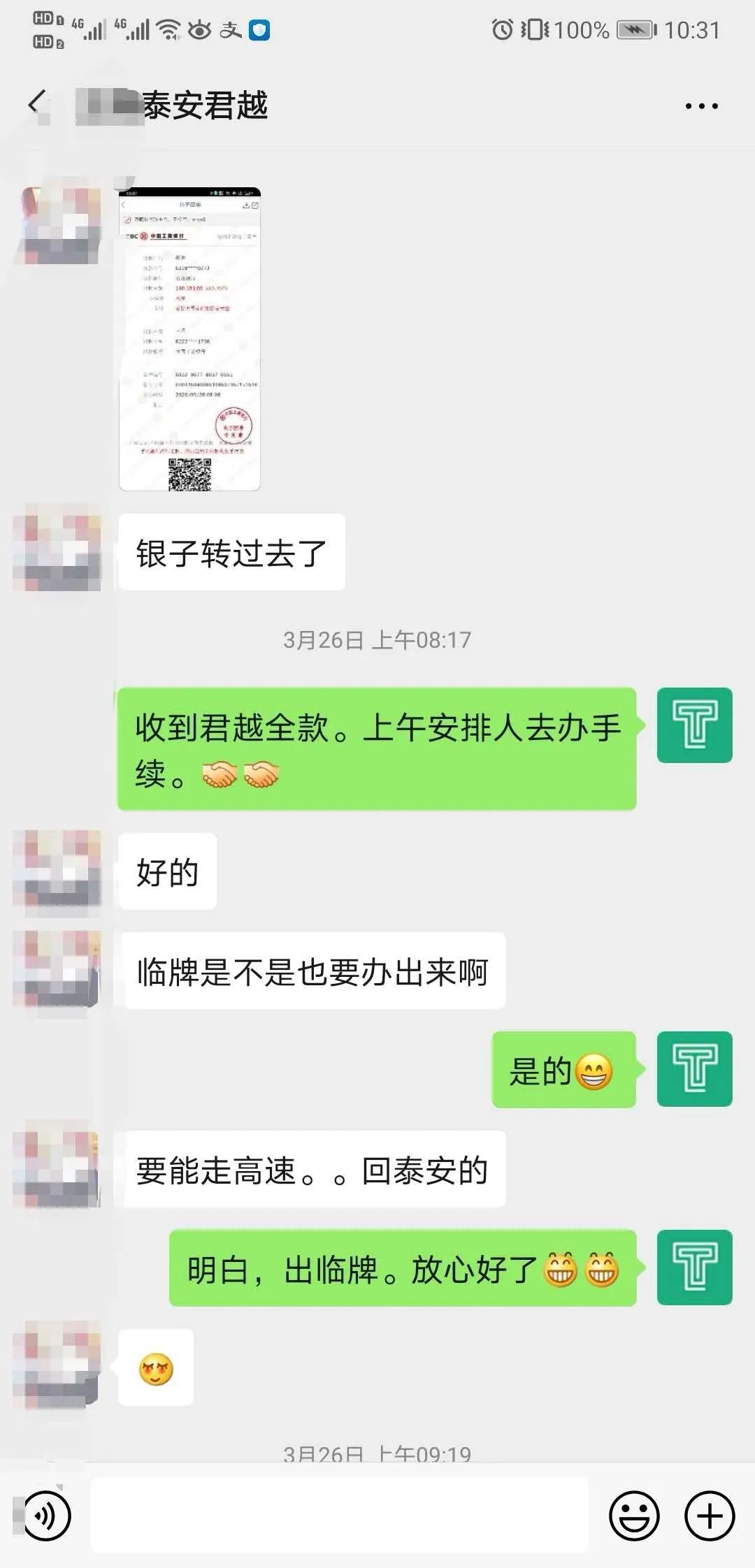This screenshot has height=1568, width=755.
Task: Tap the alarm clock status bar icon
Action: coord(502,30)
